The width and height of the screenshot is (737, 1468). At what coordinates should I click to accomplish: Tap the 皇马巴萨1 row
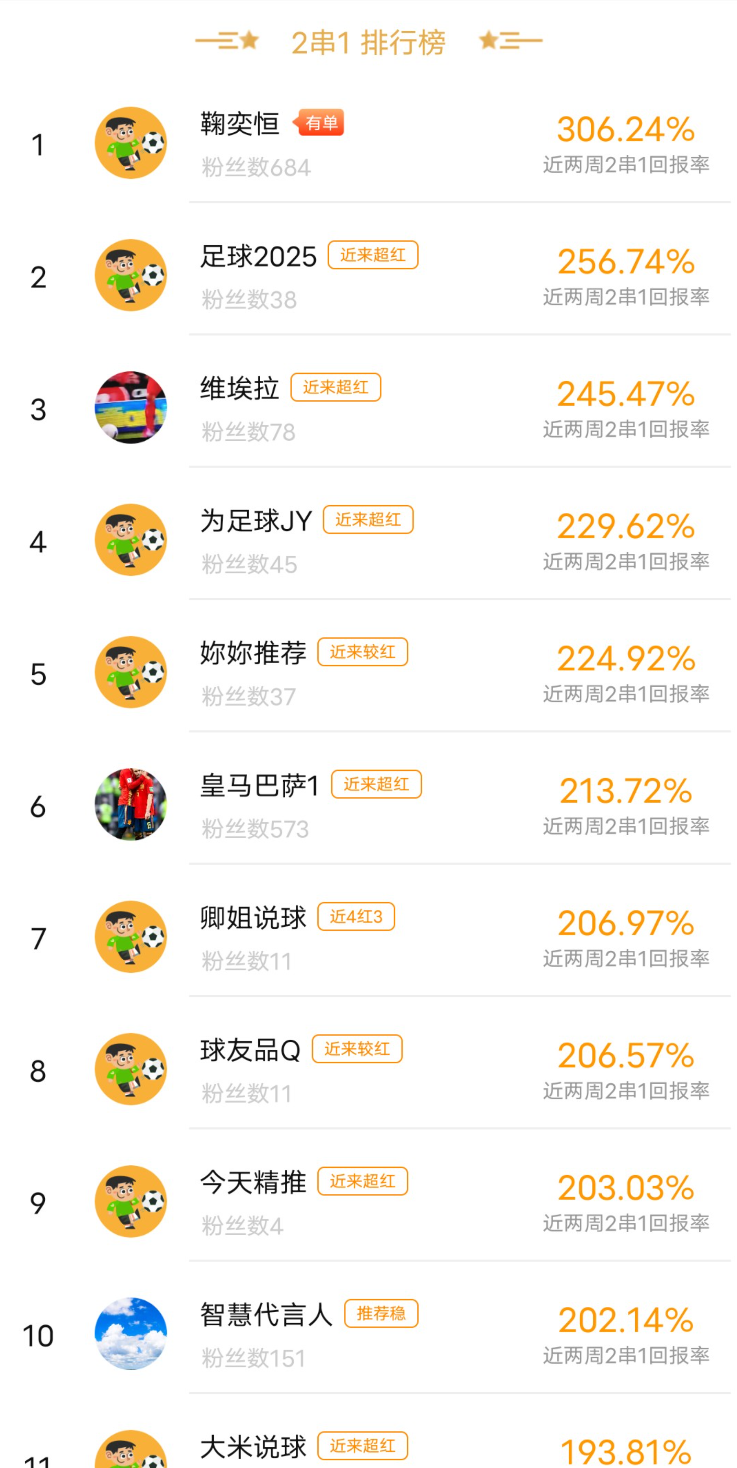(368, 805)
